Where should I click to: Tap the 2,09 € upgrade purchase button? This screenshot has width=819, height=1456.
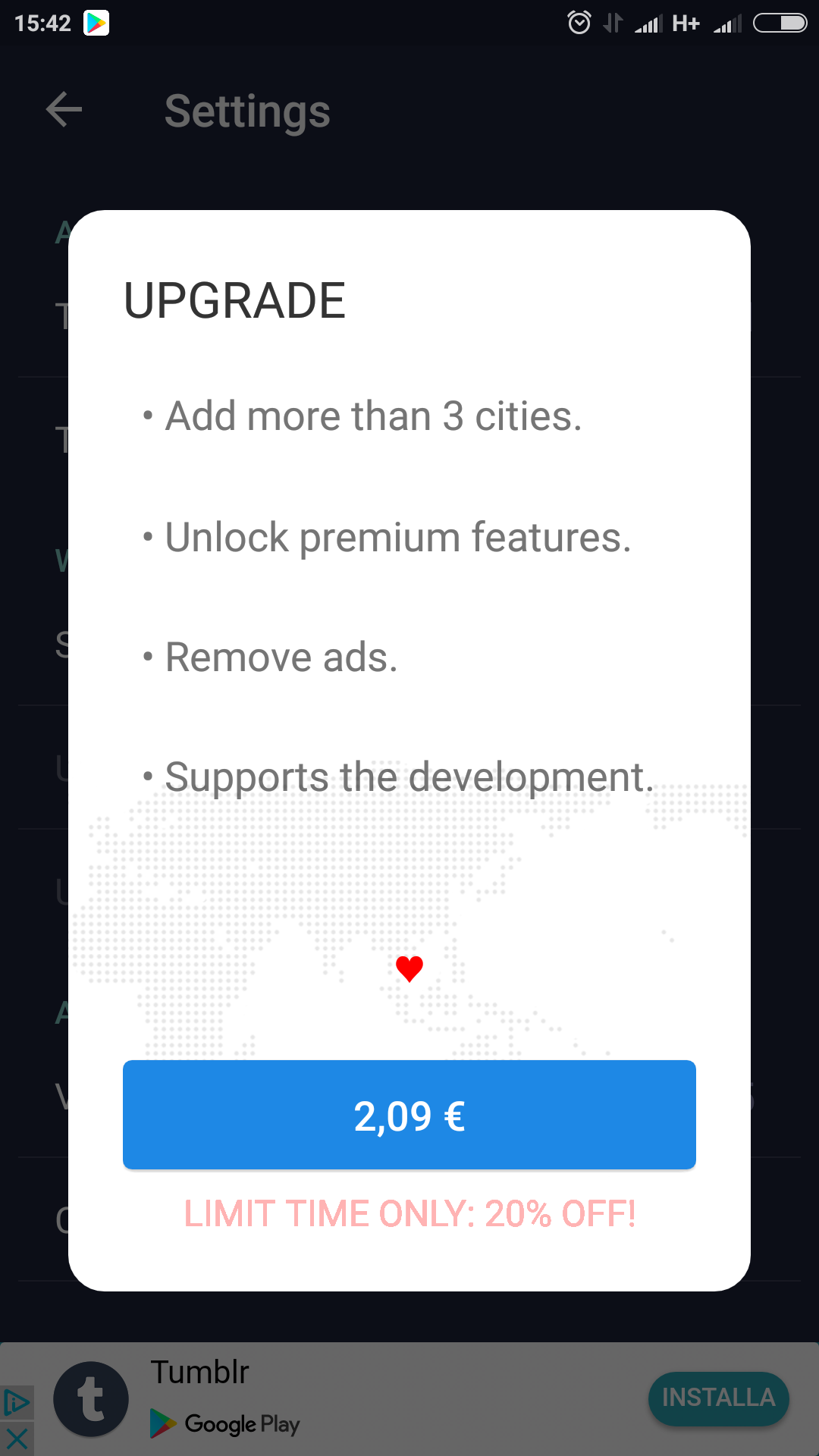pyautogui.click(x=409, y=1115)
